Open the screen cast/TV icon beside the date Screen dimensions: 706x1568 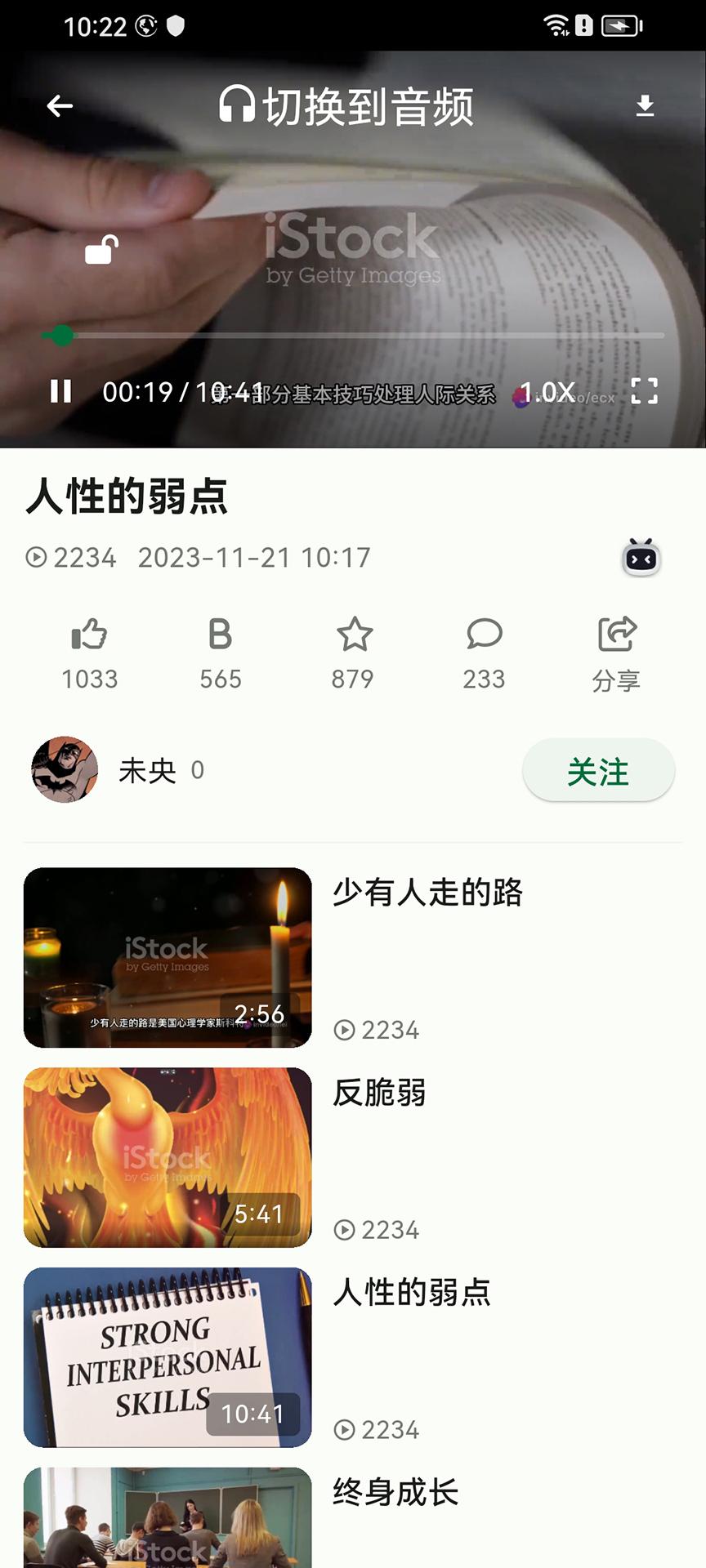click(640, 558)
